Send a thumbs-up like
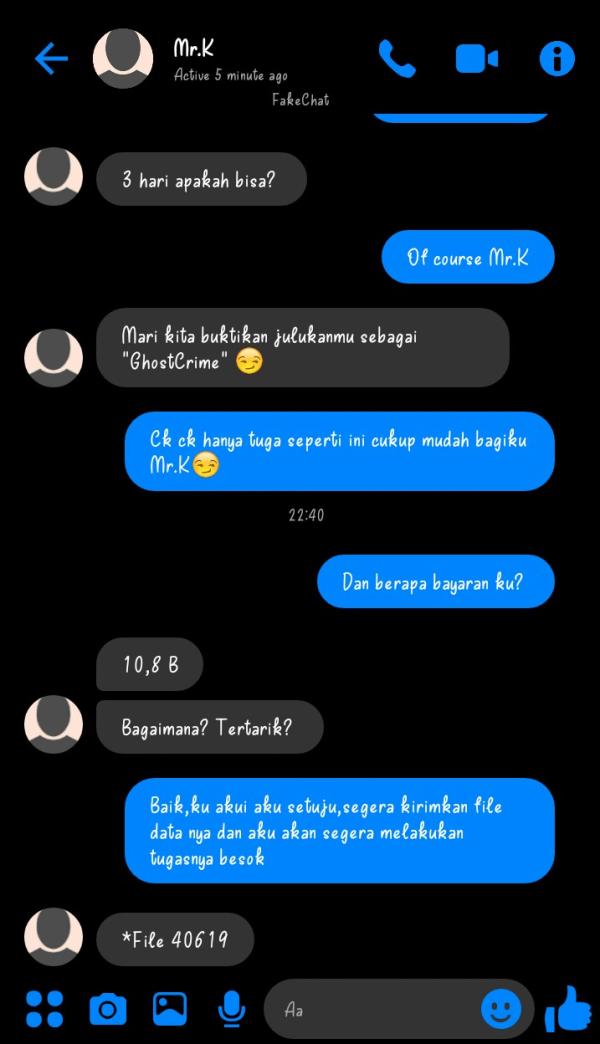The width and height of the screenshot is (600, 1044). tap(569, 1009)
